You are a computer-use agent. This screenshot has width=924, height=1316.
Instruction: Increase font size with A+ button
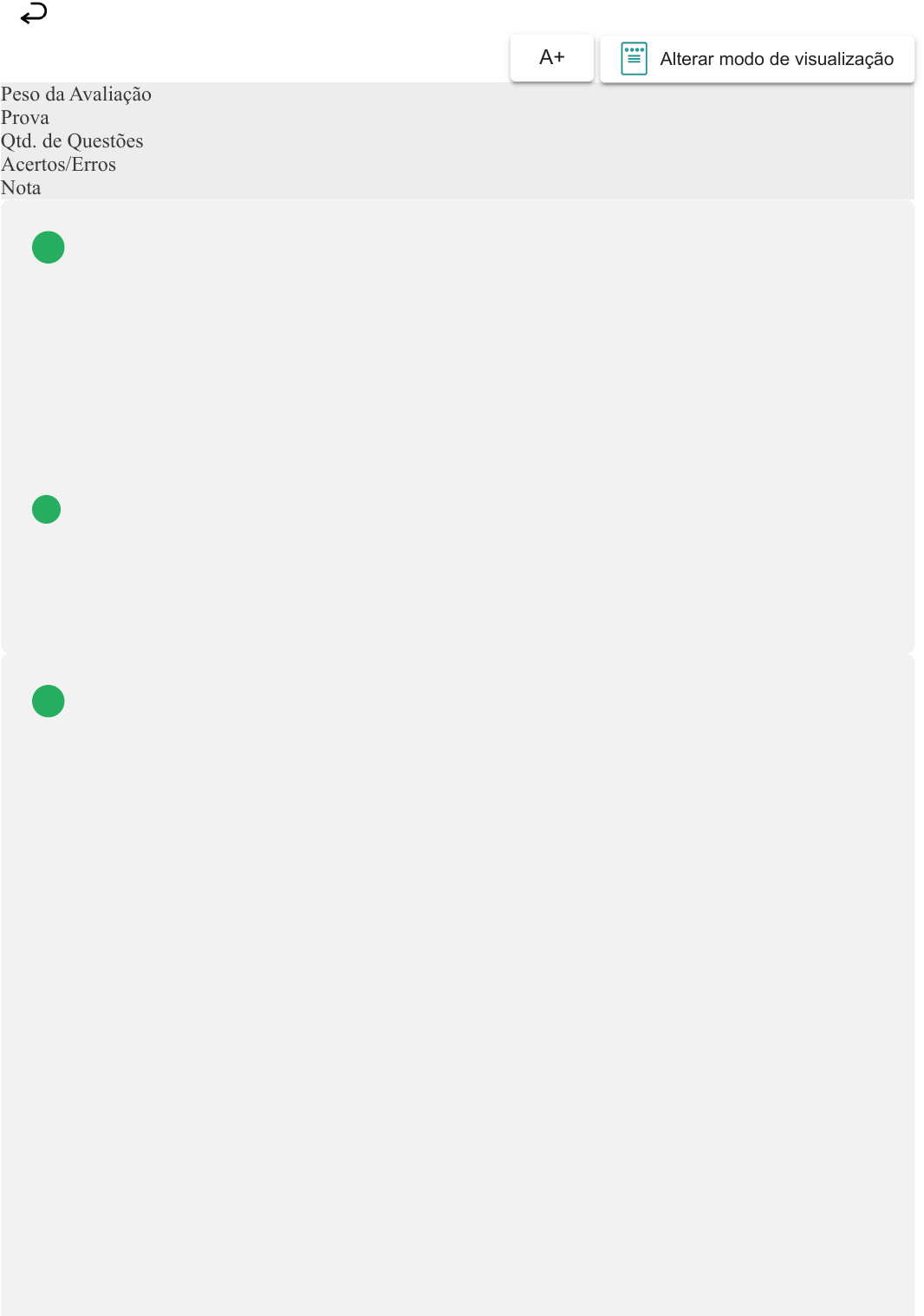(551, 58)
